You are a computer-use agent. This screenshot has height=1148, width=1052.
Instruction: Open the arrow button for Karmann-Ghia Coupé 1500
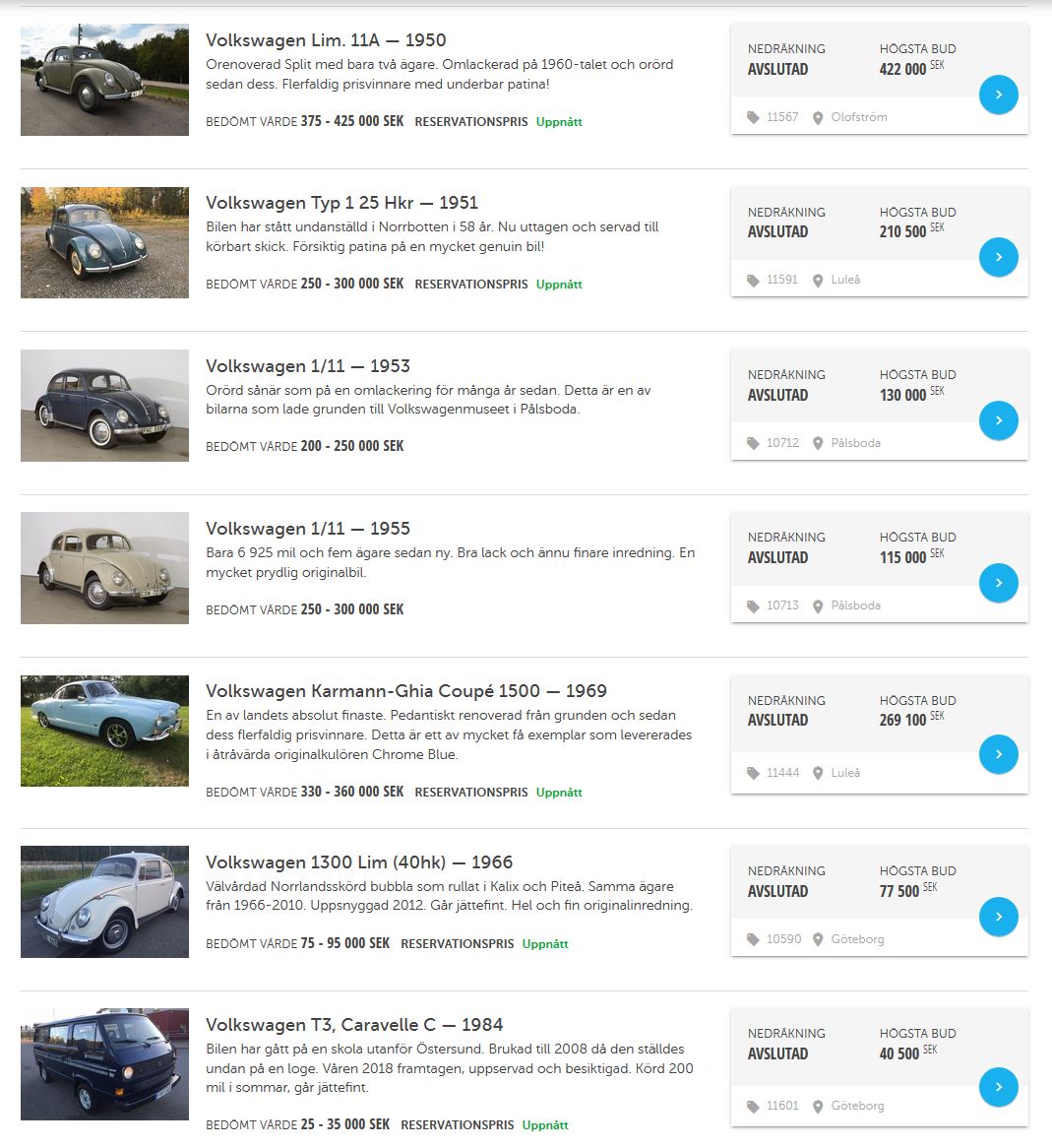(x=998, y=754)
